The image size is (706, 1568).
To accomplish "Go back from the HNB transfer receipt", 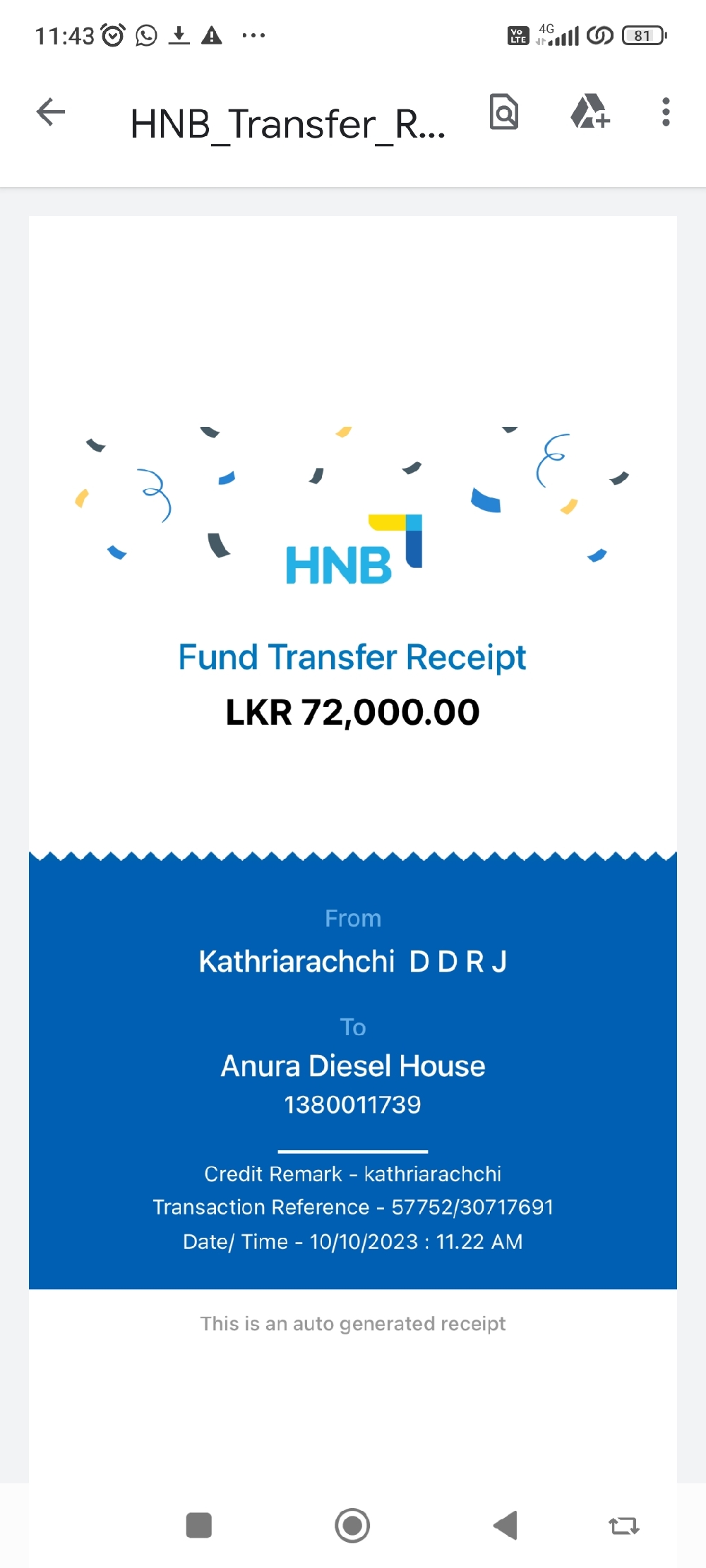I will [51, 112].
